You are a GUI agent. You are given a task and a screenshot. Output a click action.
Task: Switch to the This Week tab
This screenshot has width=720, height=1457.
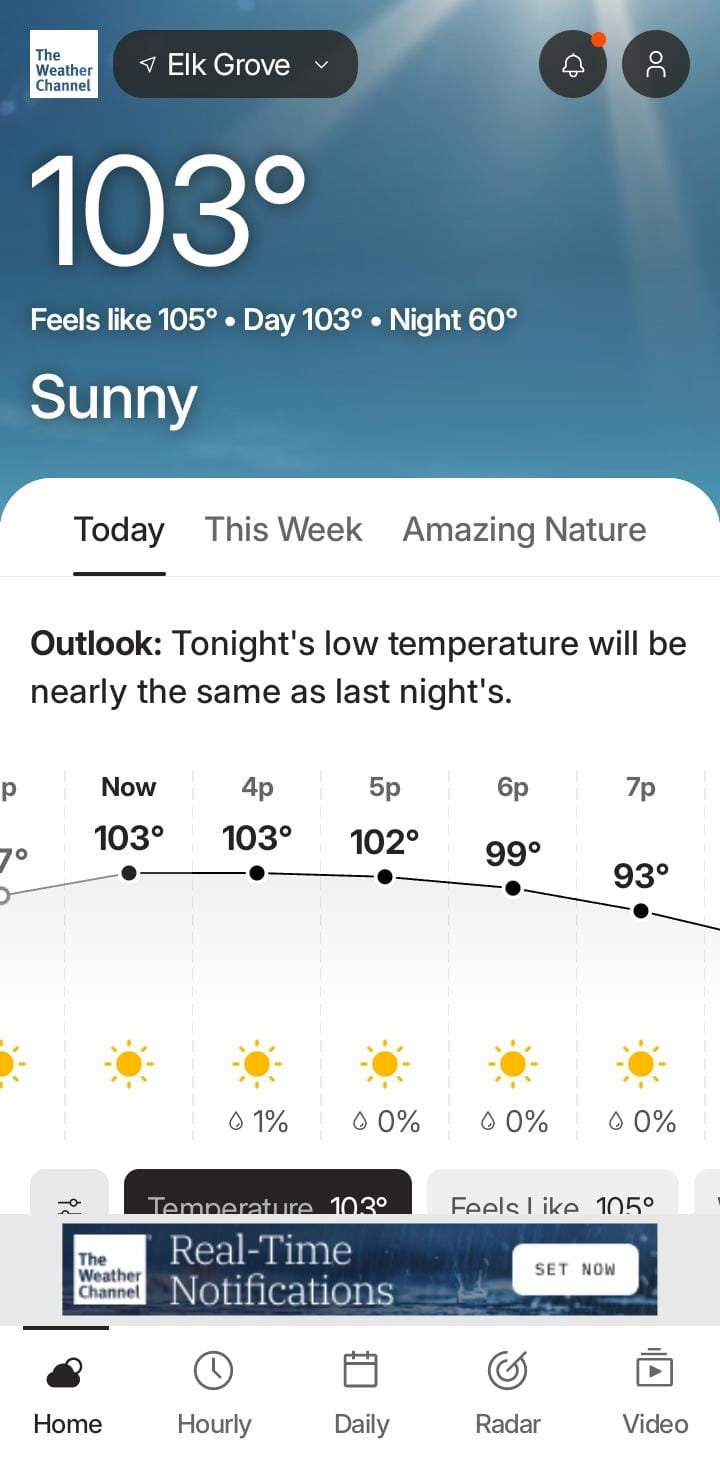283,529
